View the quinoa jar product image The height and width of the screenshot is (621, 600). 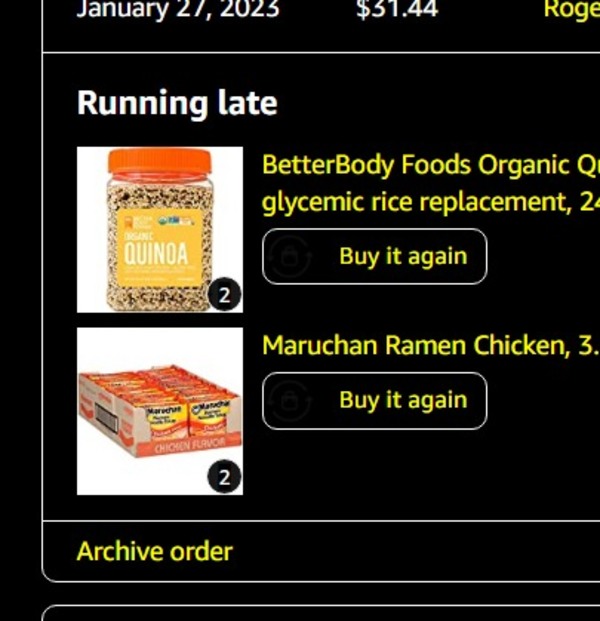(x=160, y=230)
